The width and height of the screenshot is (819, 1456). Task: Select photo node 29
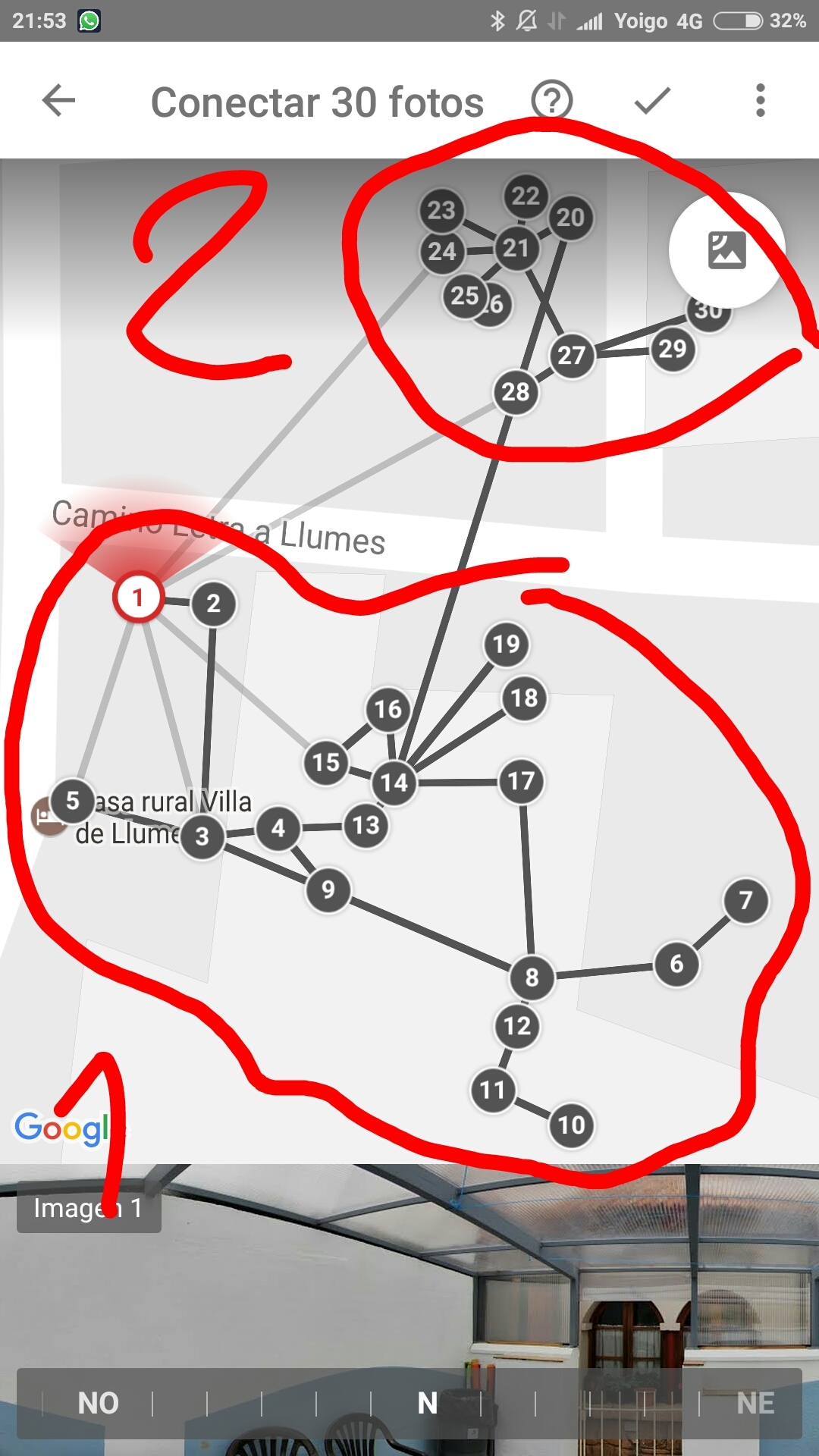click(x=673, y=349)
